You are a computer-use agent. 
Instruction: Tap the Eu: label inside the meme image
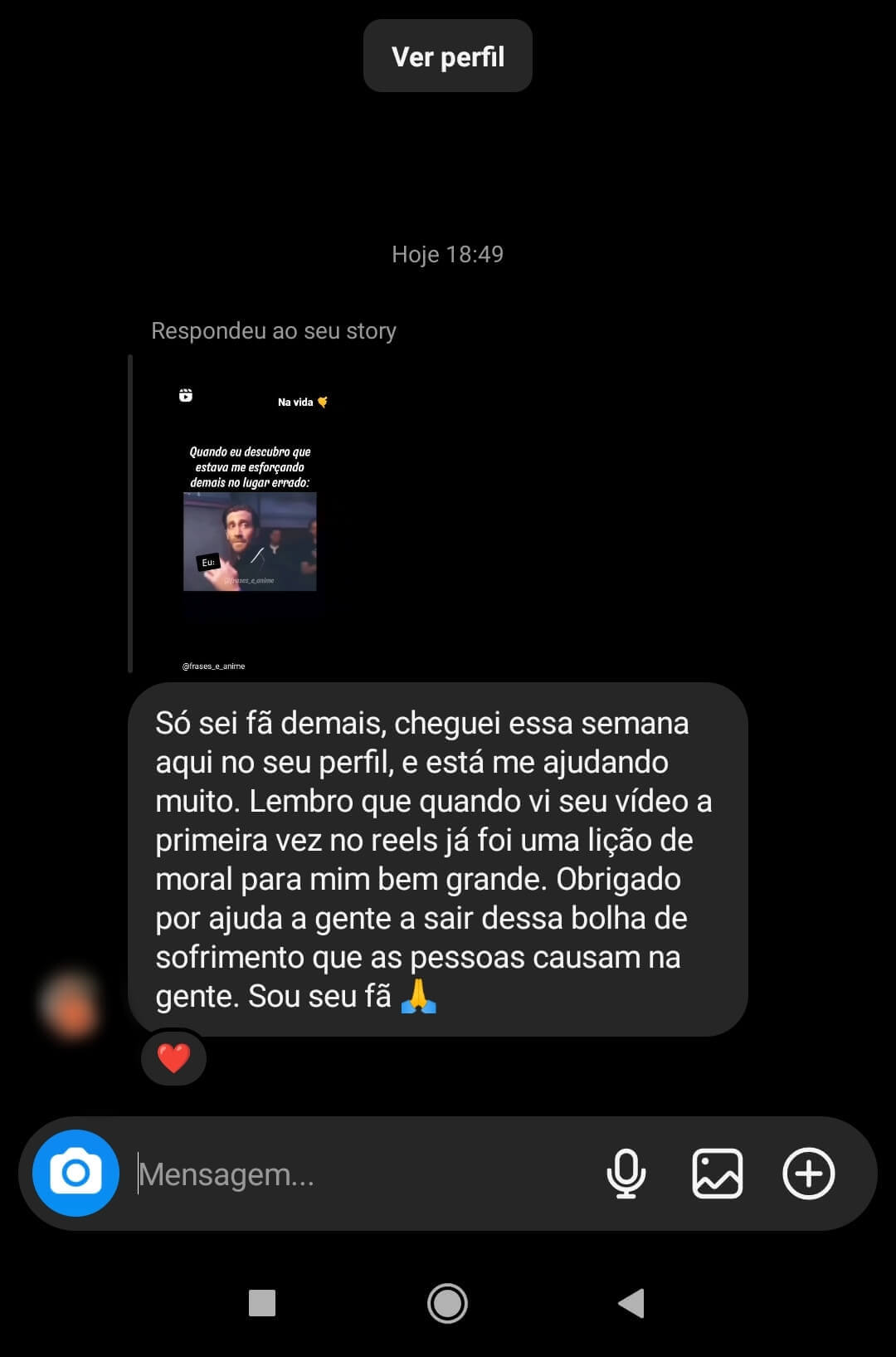click(x=210, y=561)
